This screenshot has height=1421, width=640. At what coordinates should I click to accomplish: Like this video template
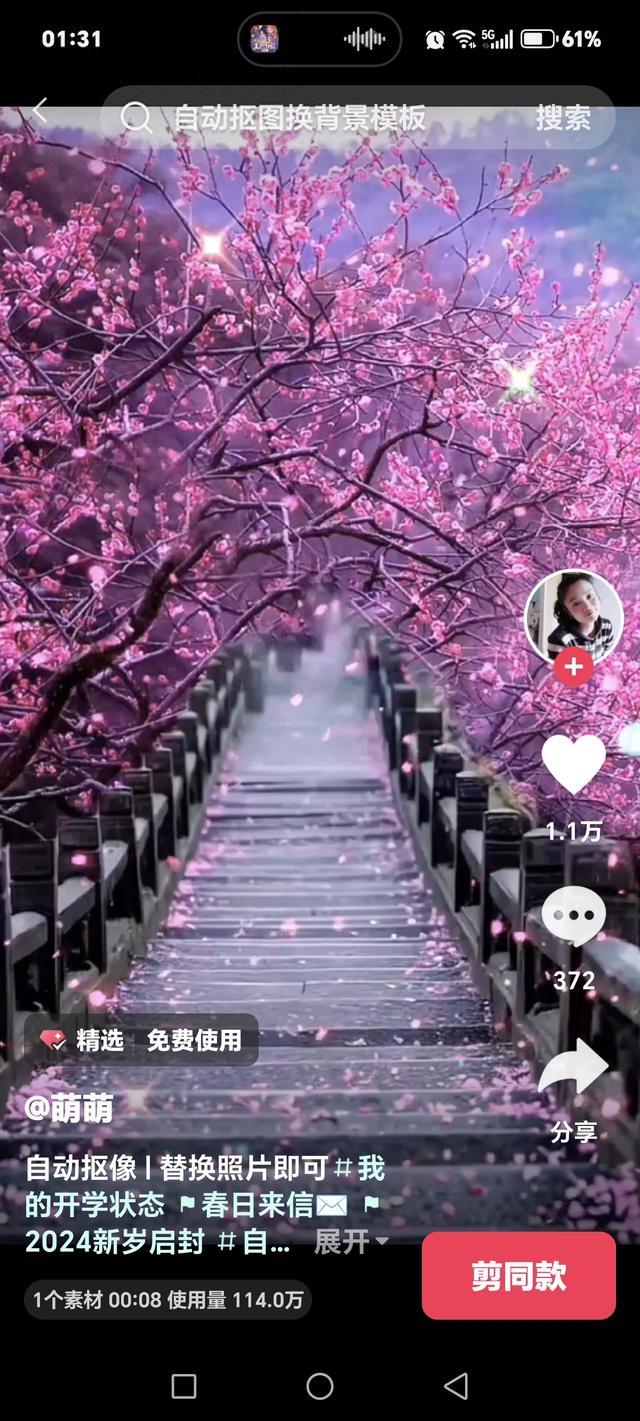[x=573, y=766]
